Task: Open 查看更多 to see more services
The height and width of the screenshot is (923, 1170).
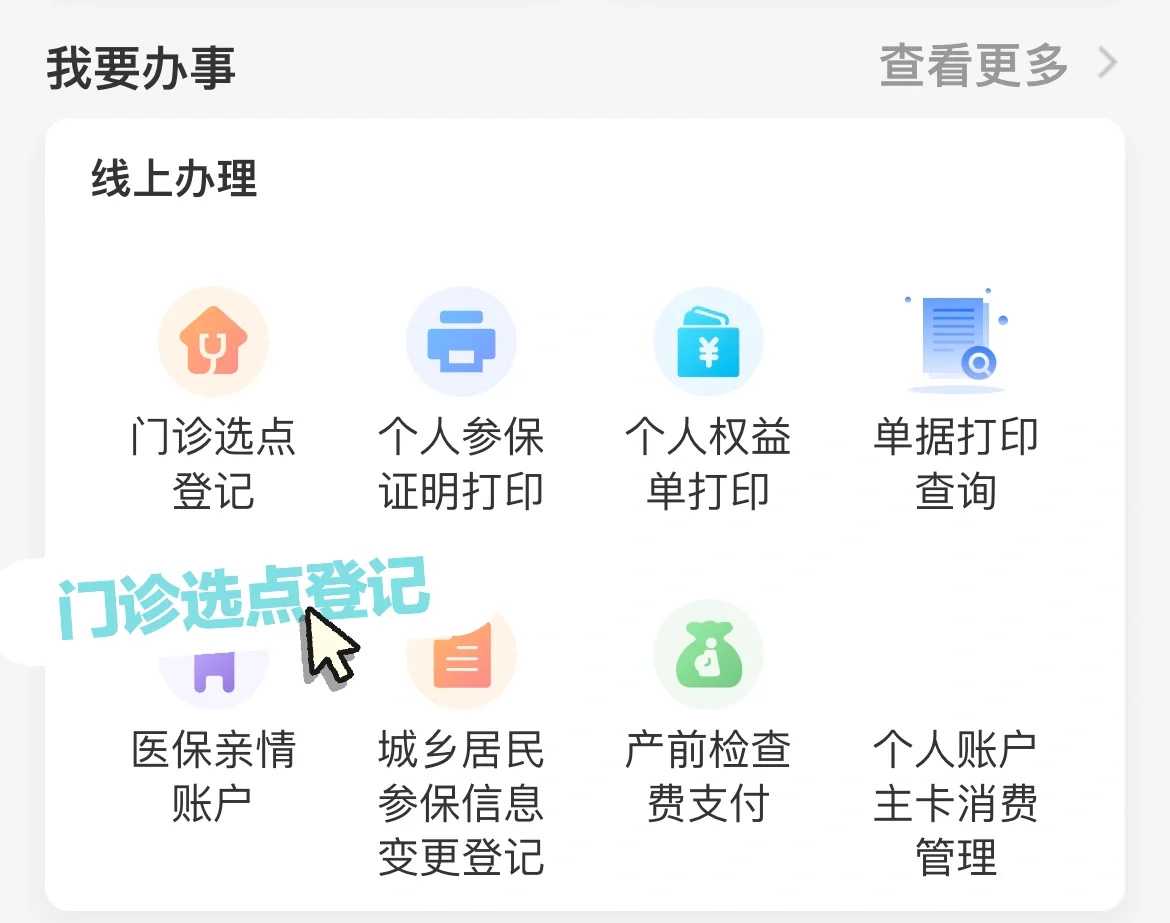Action: (x=996, y=66)
